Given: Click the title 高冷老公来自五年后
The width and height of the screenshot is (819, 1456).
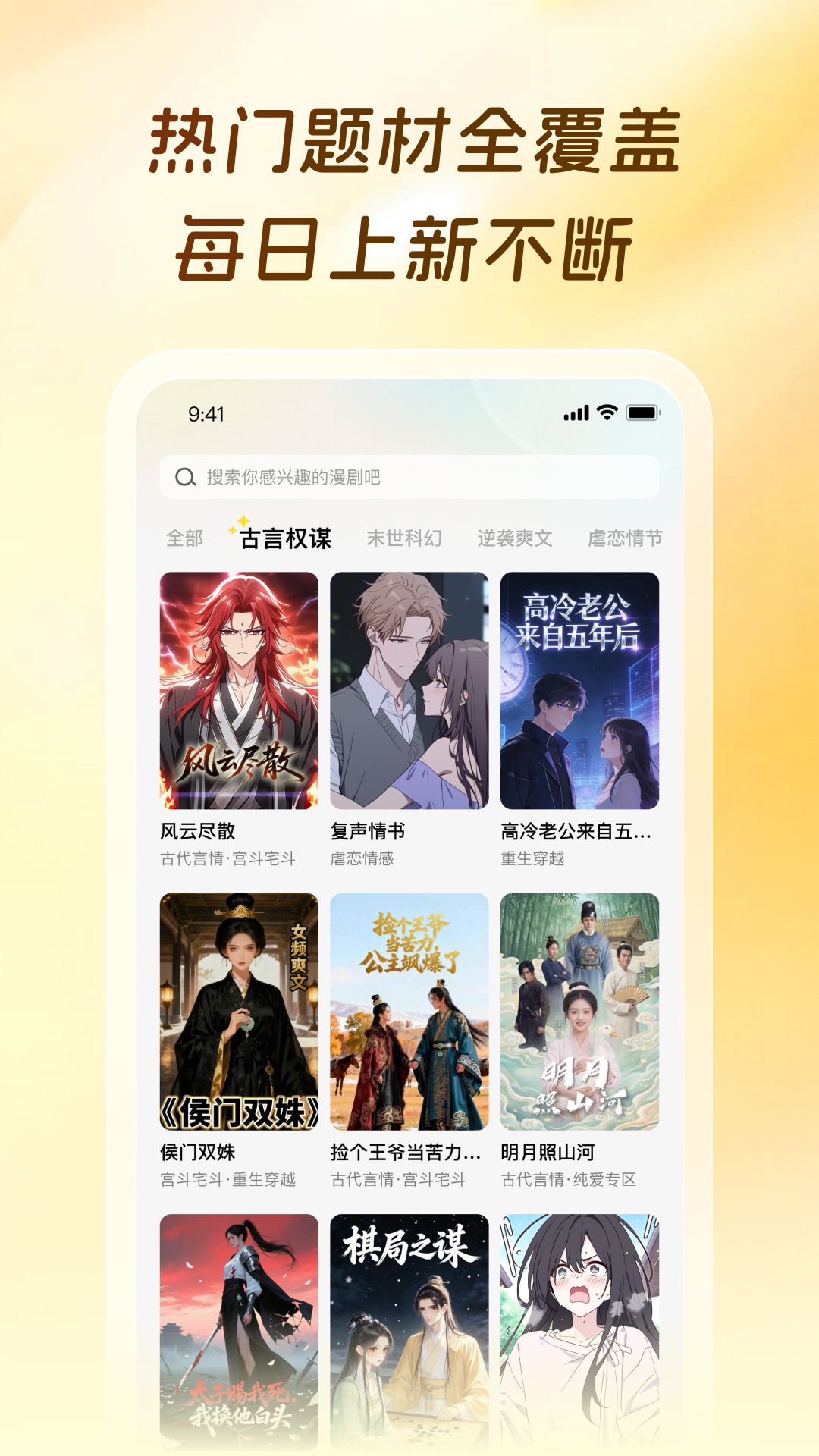Looking at the screenshot, I should click(578, 831).
